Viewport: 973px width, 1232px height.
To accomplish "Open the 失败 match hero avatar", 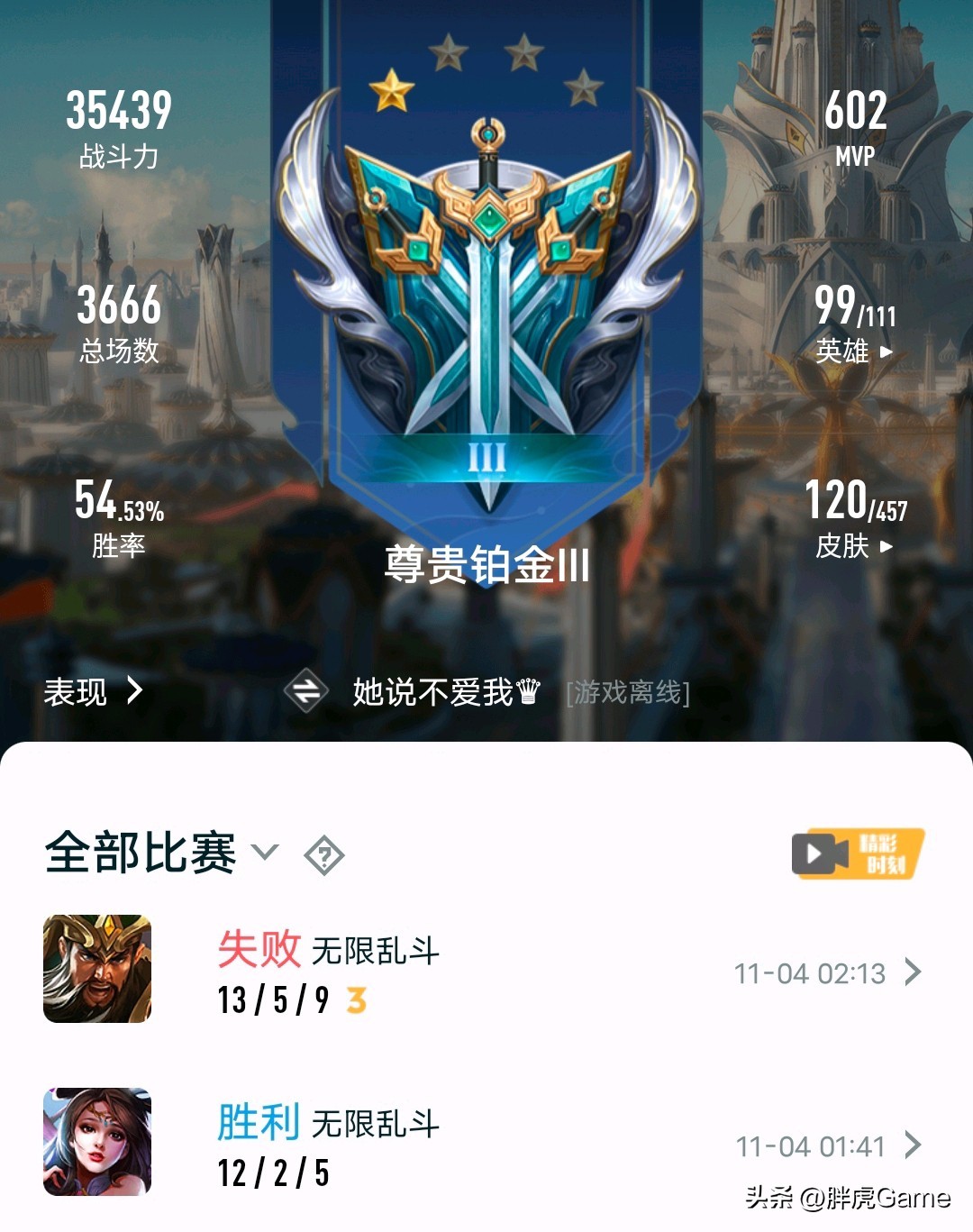I will click(x=97, y=967).
